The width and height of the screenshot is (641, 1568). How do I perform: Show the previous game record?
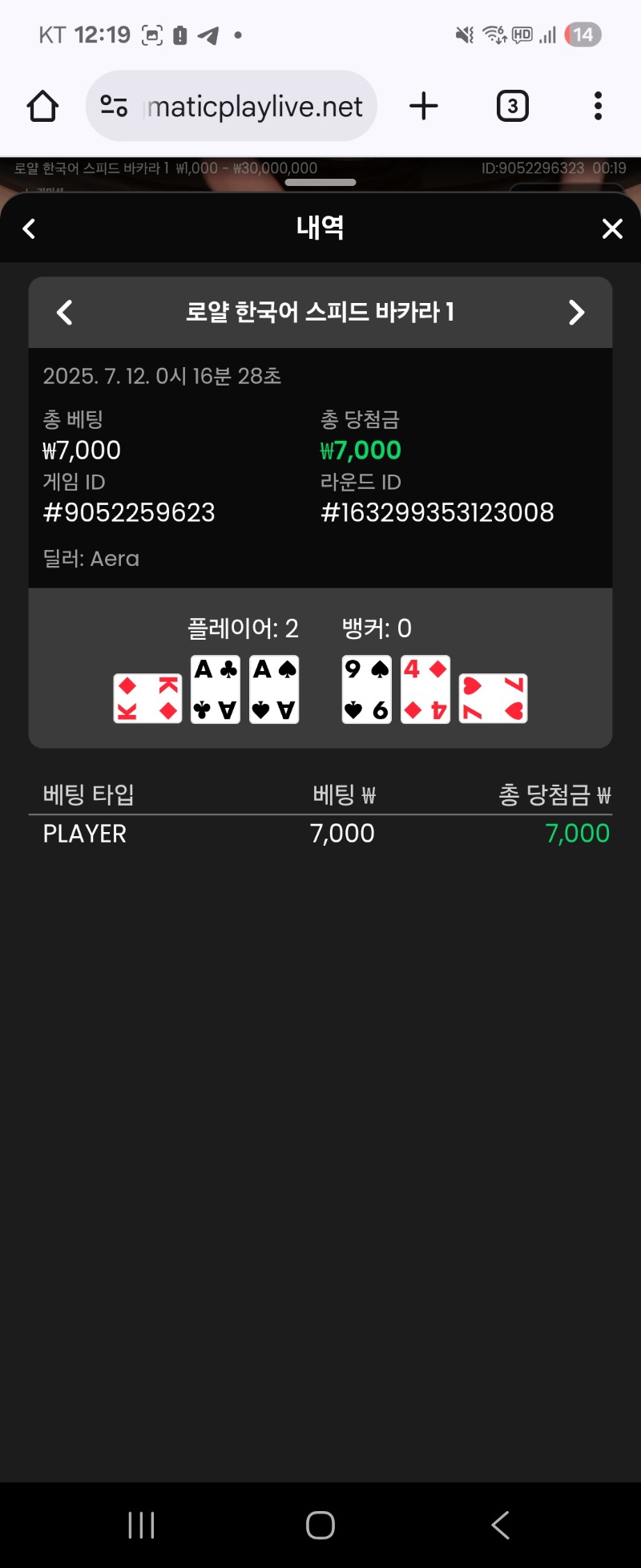point(65,312)
